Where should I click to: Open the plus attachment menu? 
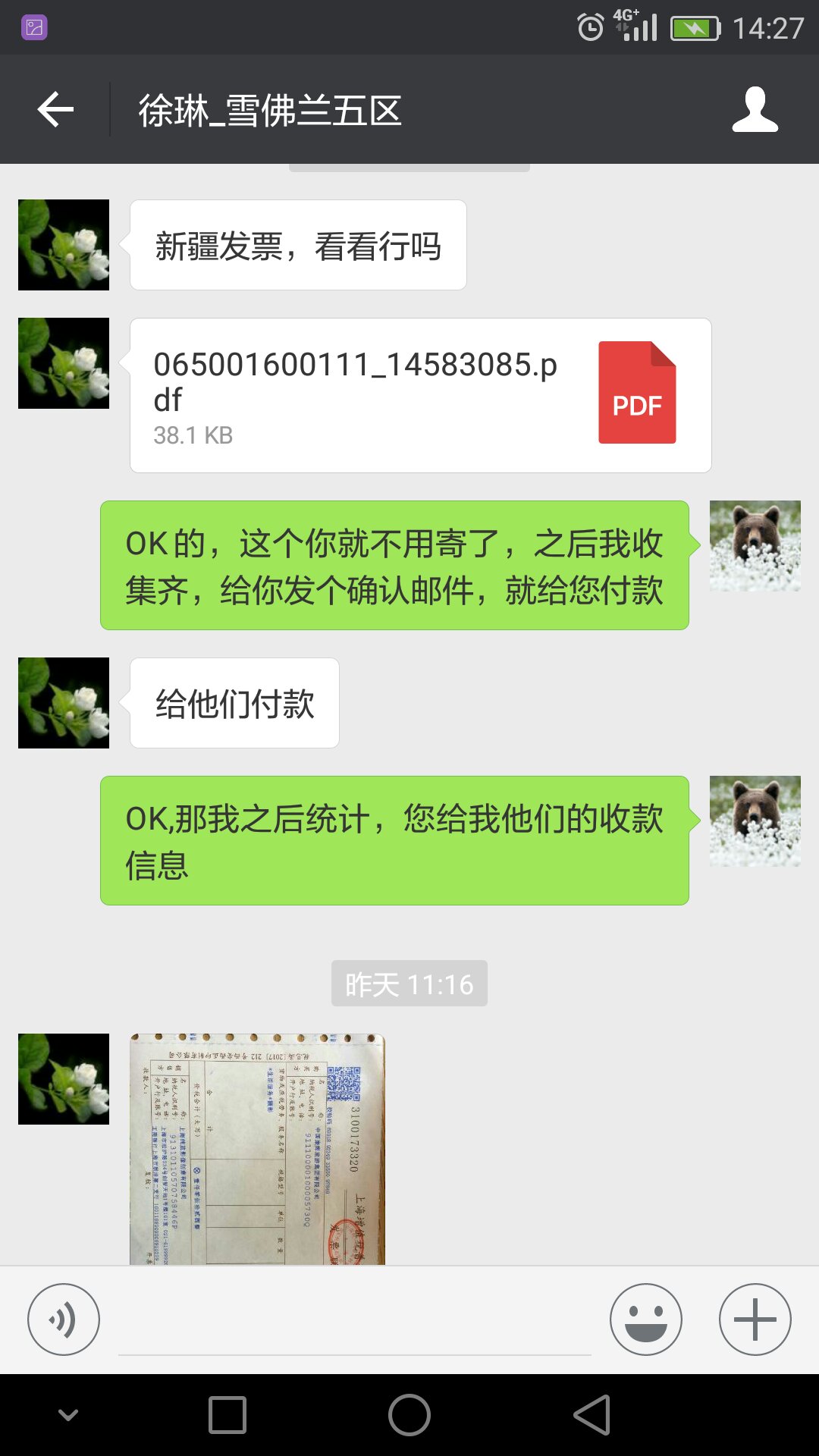755,1319
